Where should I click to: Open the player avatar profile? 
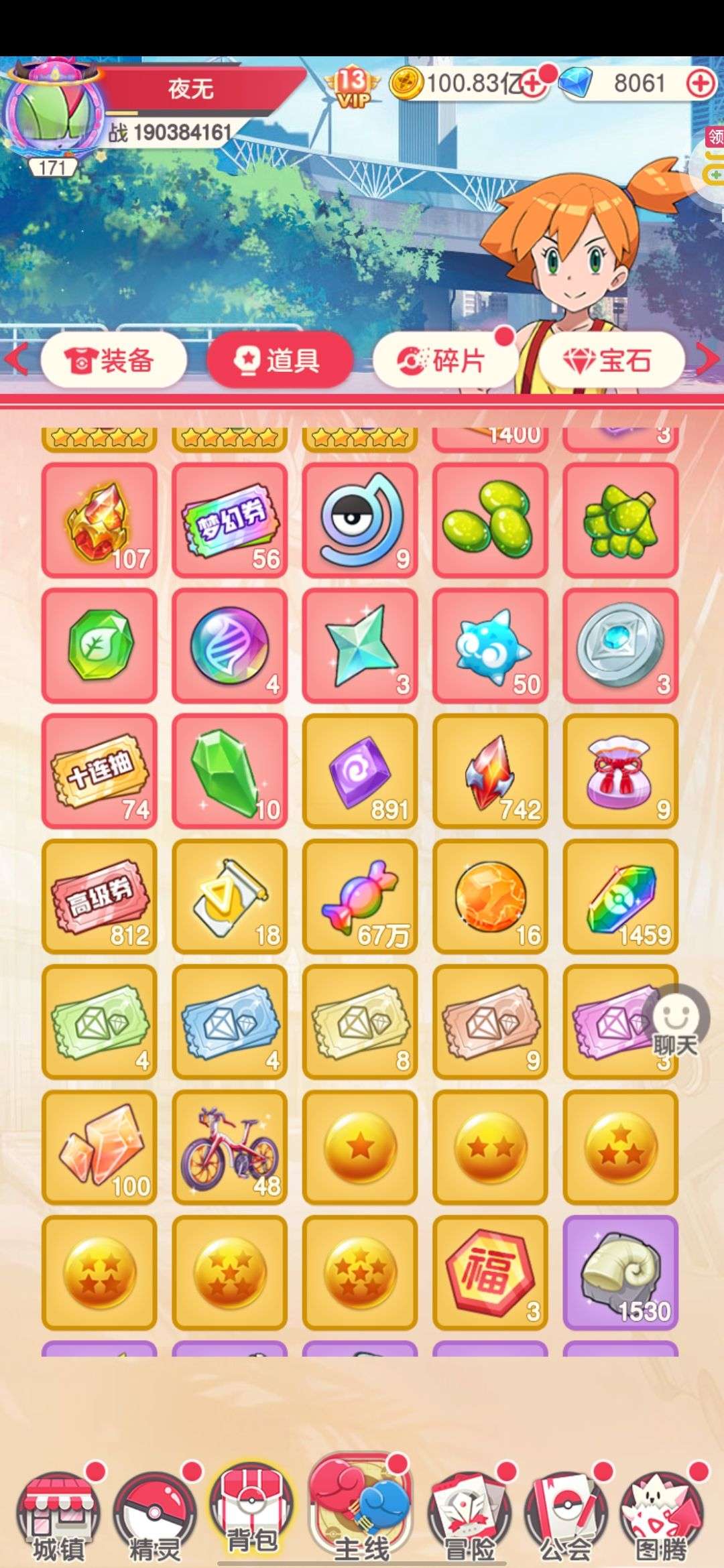51,114
